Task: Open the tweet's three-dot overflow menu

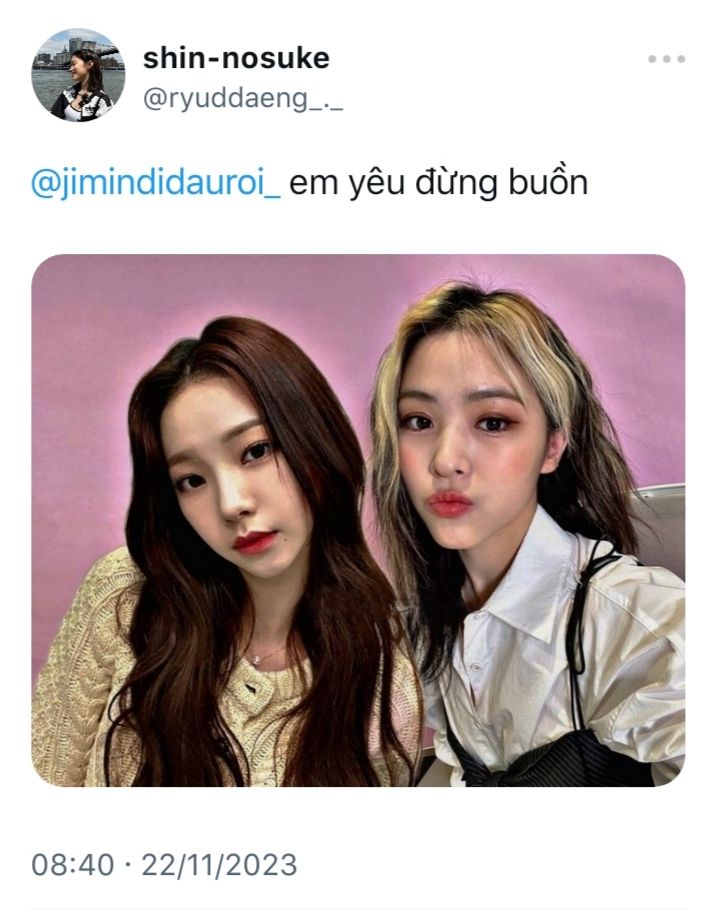Action: point(665,59)
